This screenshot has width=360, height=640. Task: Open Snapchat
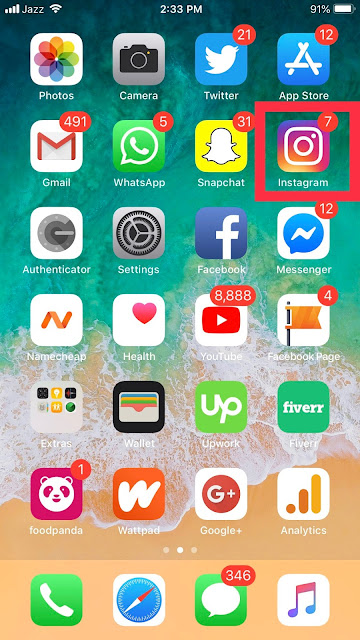click(221, 146)
